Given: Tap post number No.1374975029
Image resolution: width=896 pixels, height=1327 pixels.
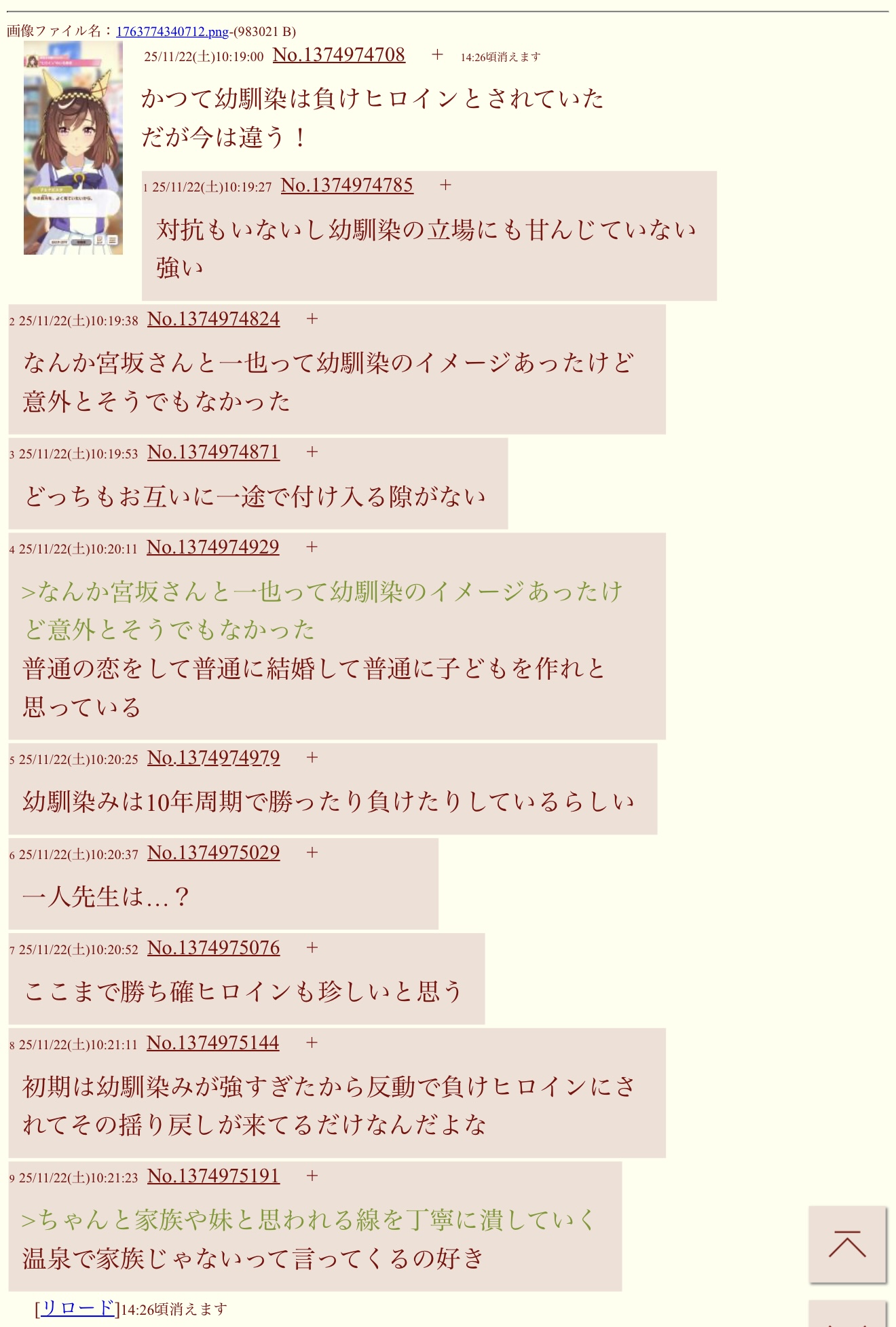Looking at the screenshot, I should 213,853.
